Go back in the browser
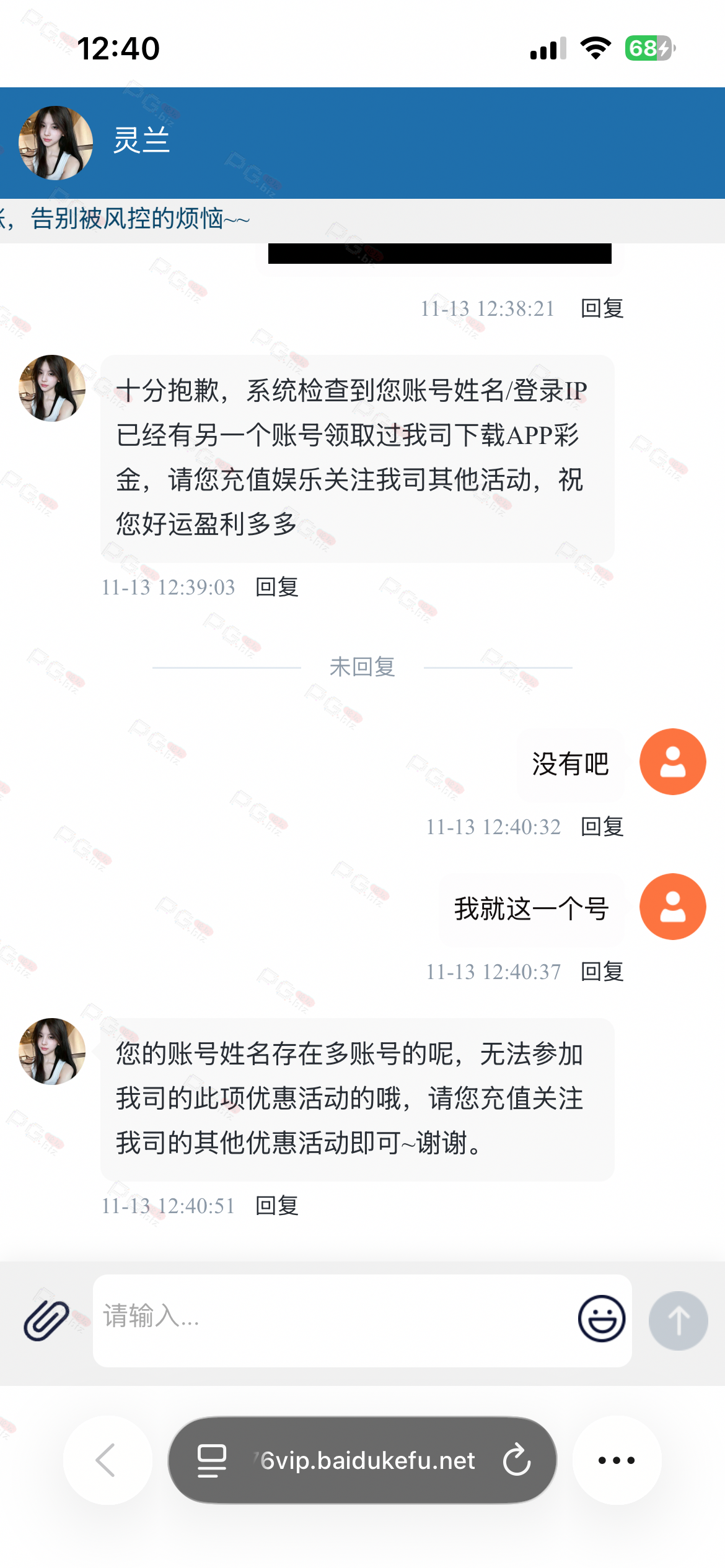The height and width of the screenshot is (1568, 725). point(107,1460)
